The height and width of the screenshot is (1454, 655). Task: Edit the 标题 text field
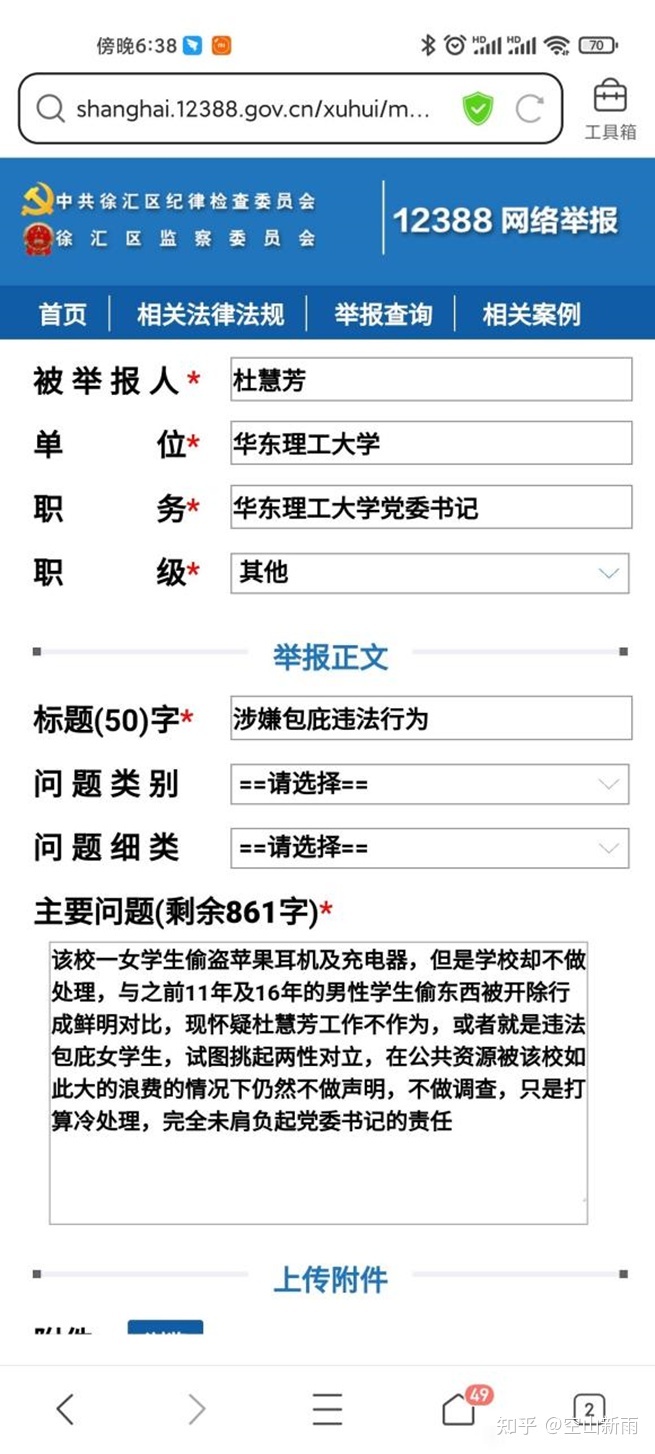pos(430,718)
